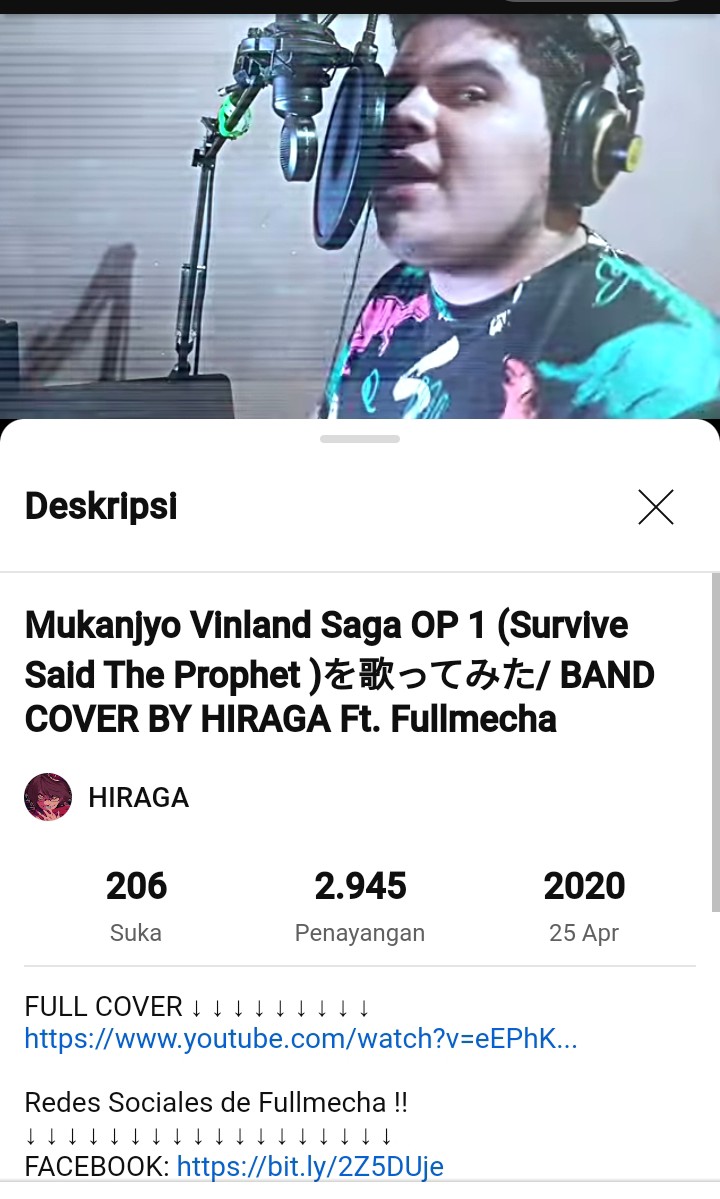This screenshot has width=720, height=1199.
Task: Open the full cover YouTube link
Action: coord(300,1038)
